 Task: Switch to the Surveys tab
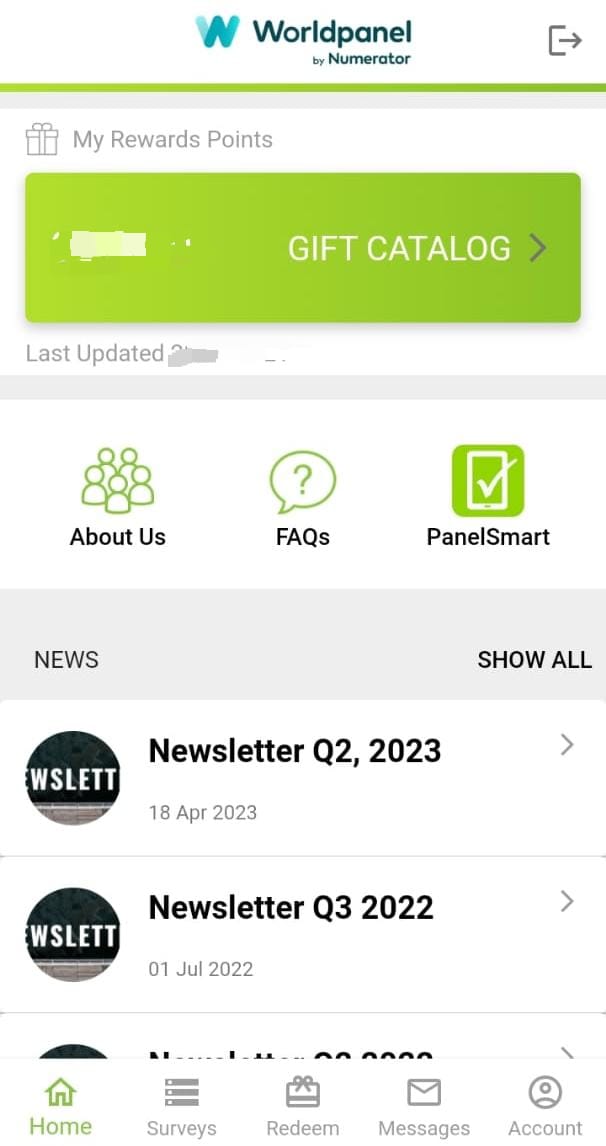(181, 1106)
